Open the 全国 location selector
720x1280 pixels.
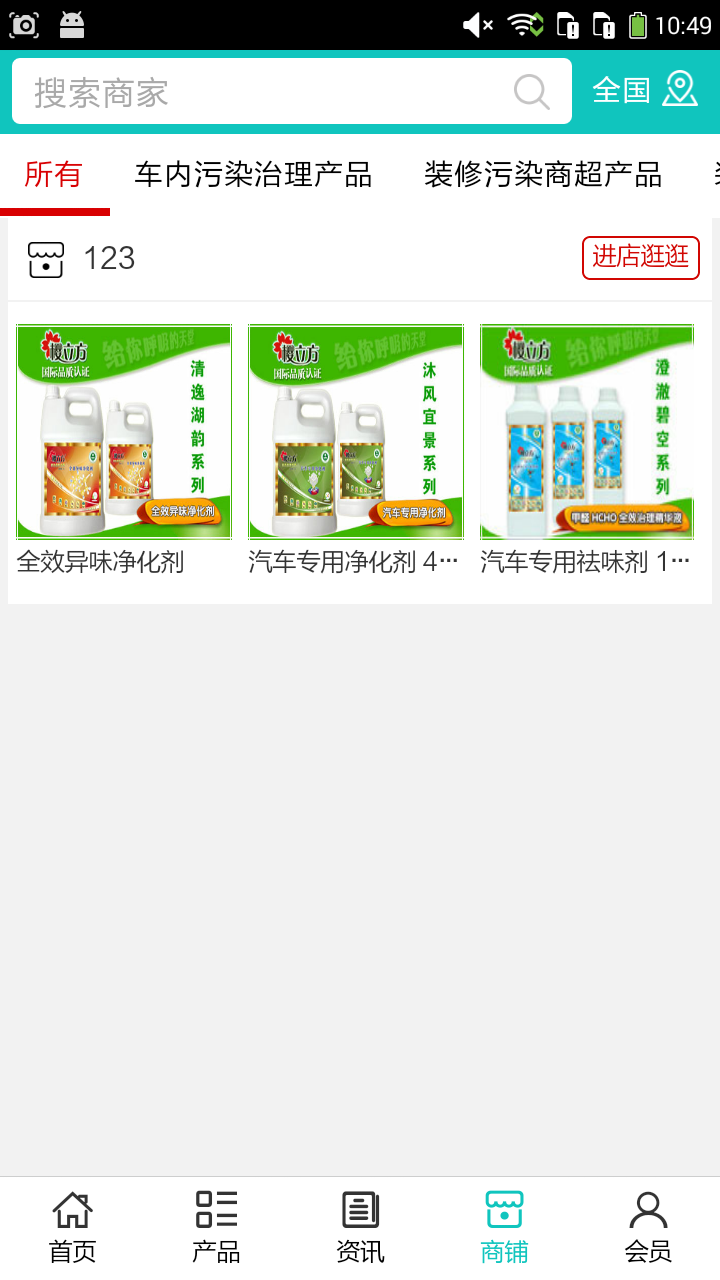[x=644, y=90]
